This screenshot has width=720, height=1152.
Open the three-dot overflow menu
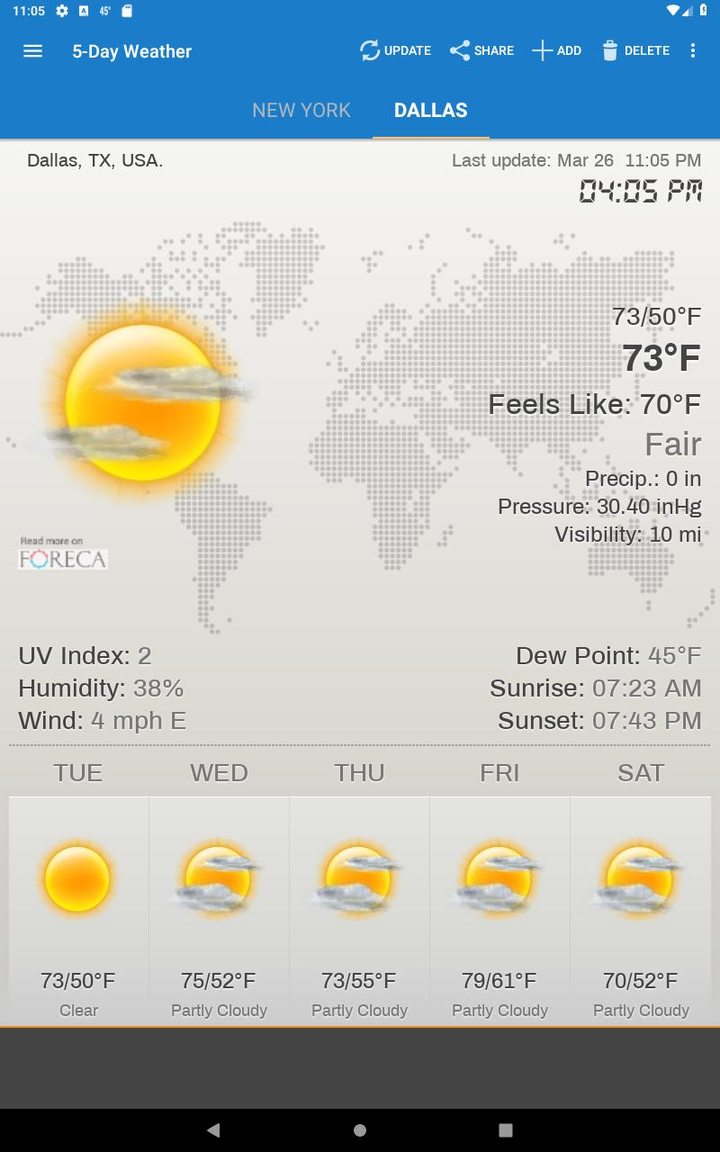(693, 51)
